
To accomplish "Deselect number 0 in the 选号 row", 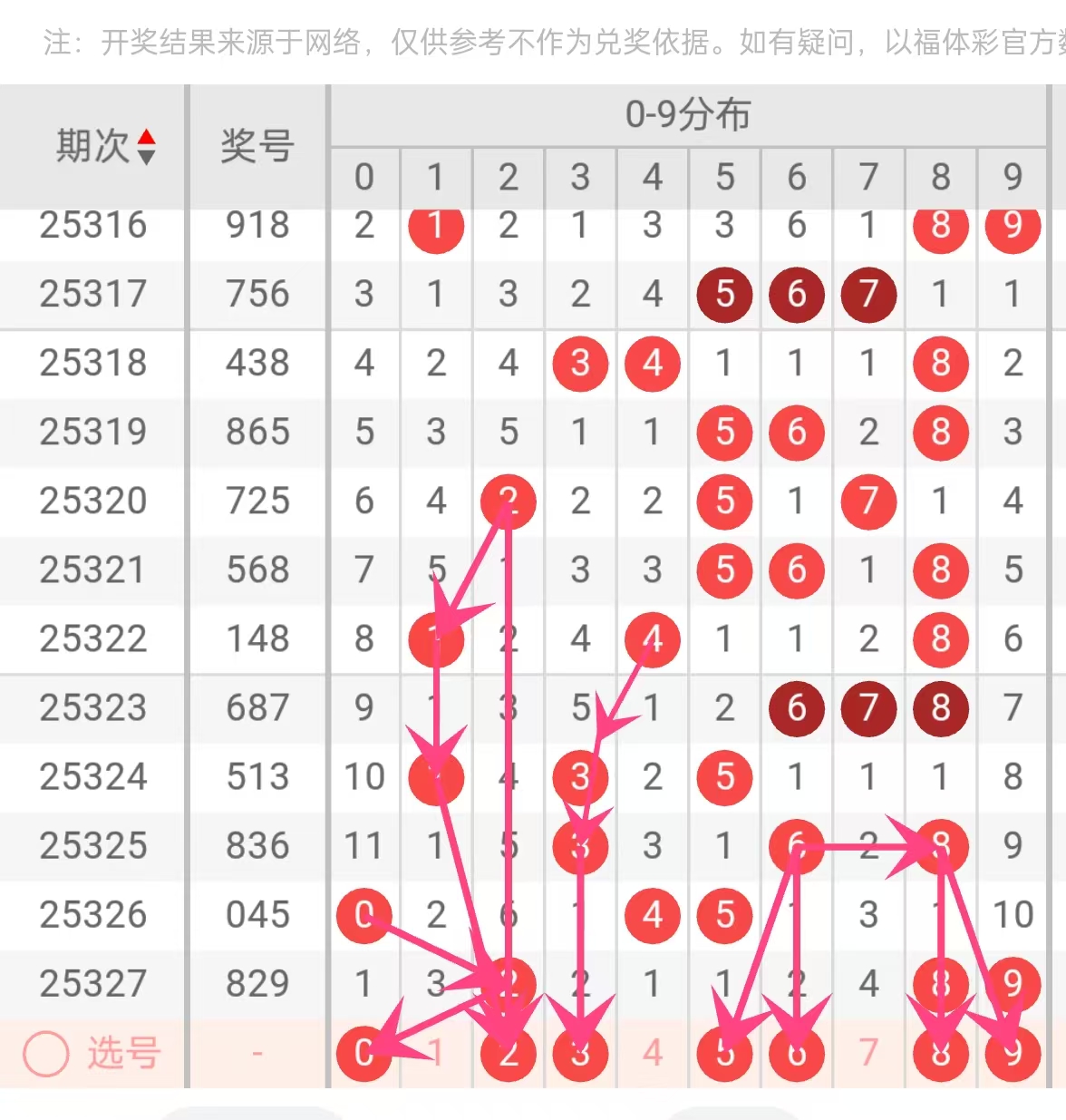I will click(363, 1053).
